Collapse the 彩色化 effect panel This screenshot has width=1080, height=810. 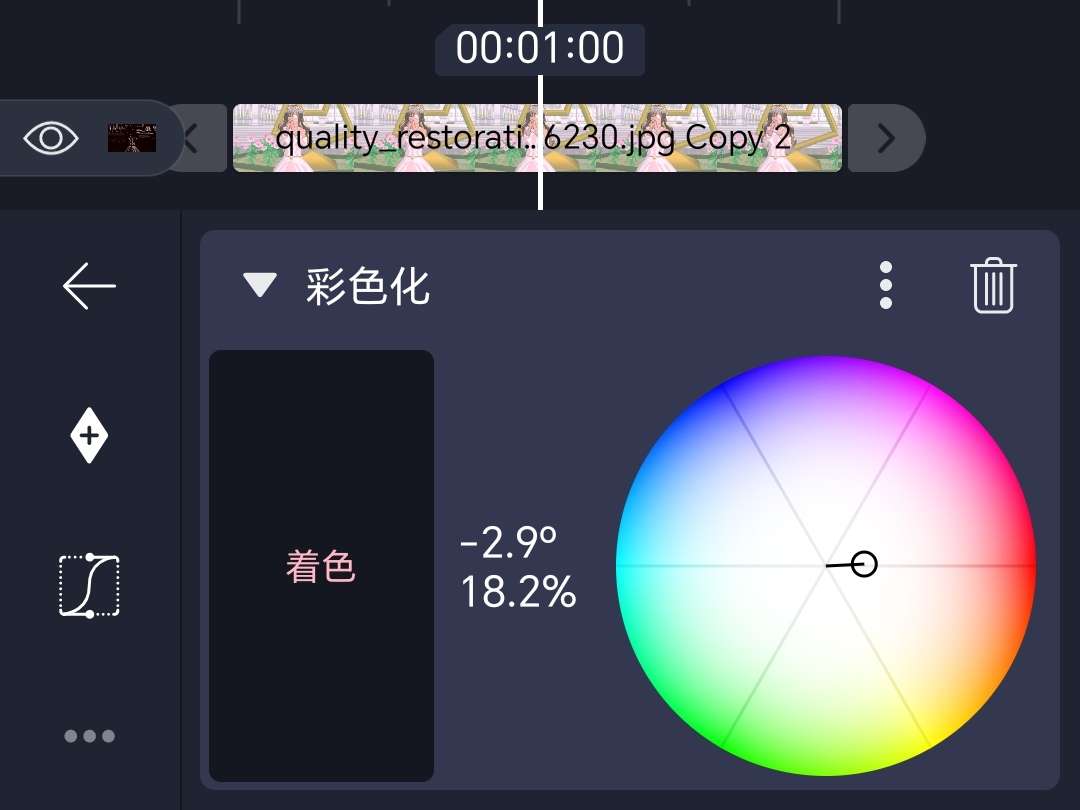(x=260, y=287)
